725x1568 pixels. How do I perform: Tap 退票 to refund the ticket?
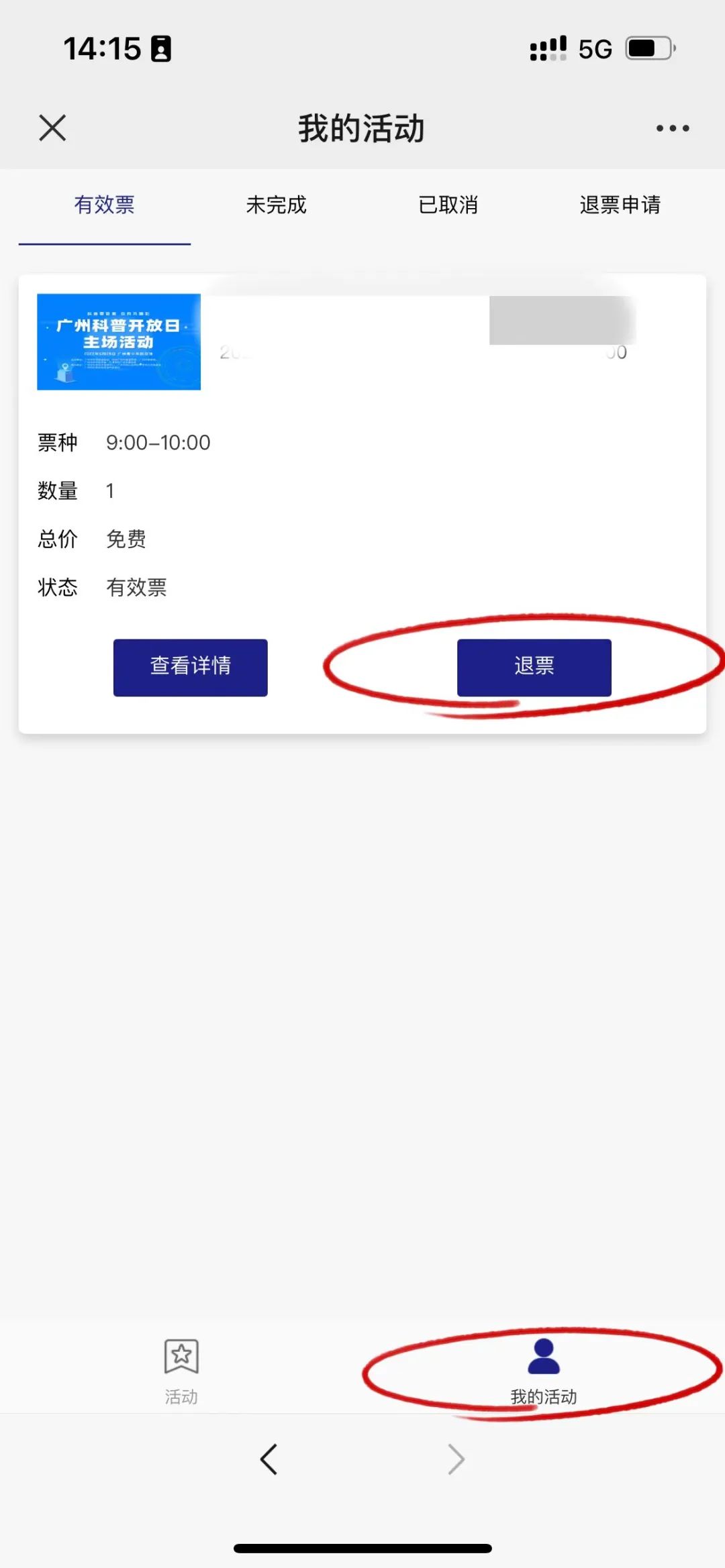[534, 667]
